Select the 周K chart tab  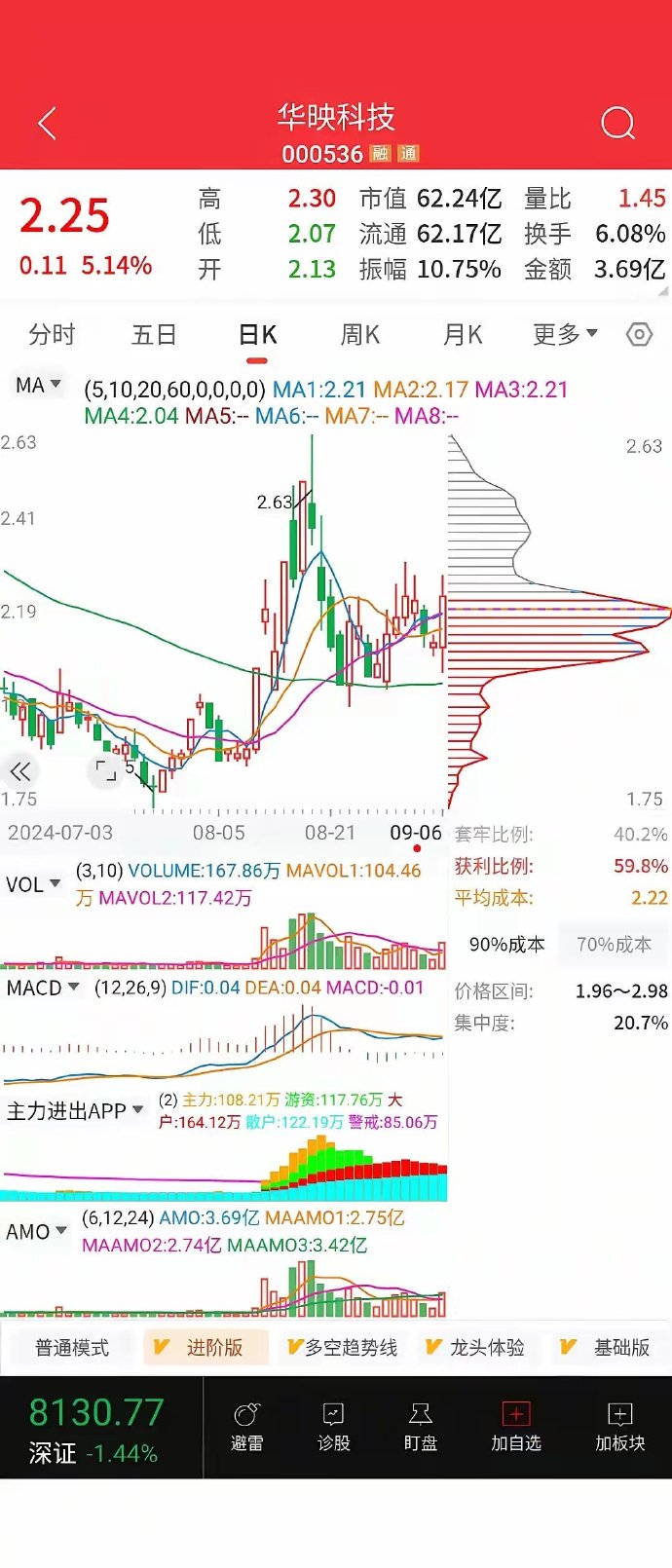pyautogui.click(x=359, y=335)
